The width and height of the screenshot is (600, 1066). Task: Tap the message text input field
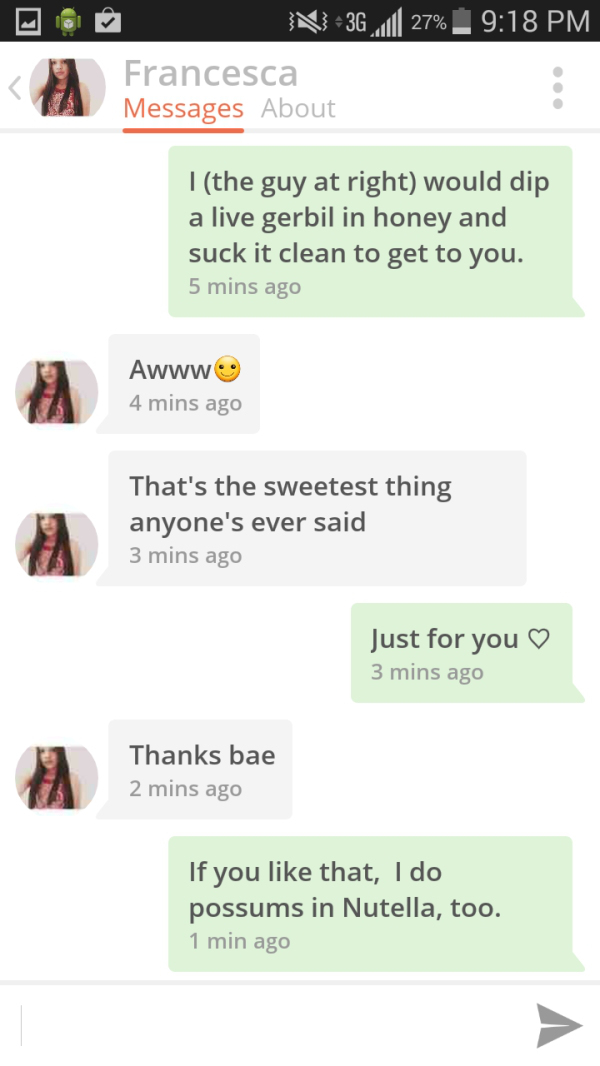click(x=270, y=1025)
